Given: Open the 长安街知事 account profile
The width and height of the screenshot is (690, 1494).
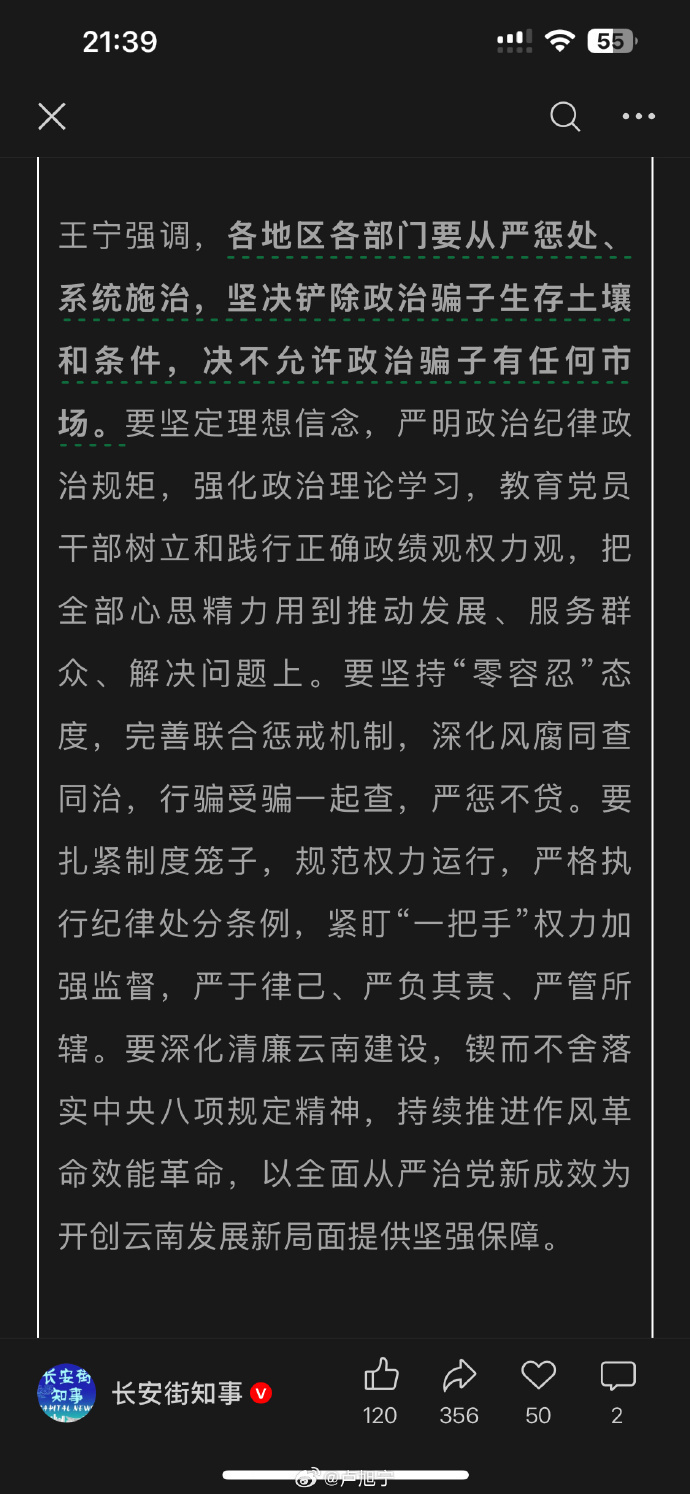Looking at the screenshot, I should pyautogui.click(x=176, y=1393).
